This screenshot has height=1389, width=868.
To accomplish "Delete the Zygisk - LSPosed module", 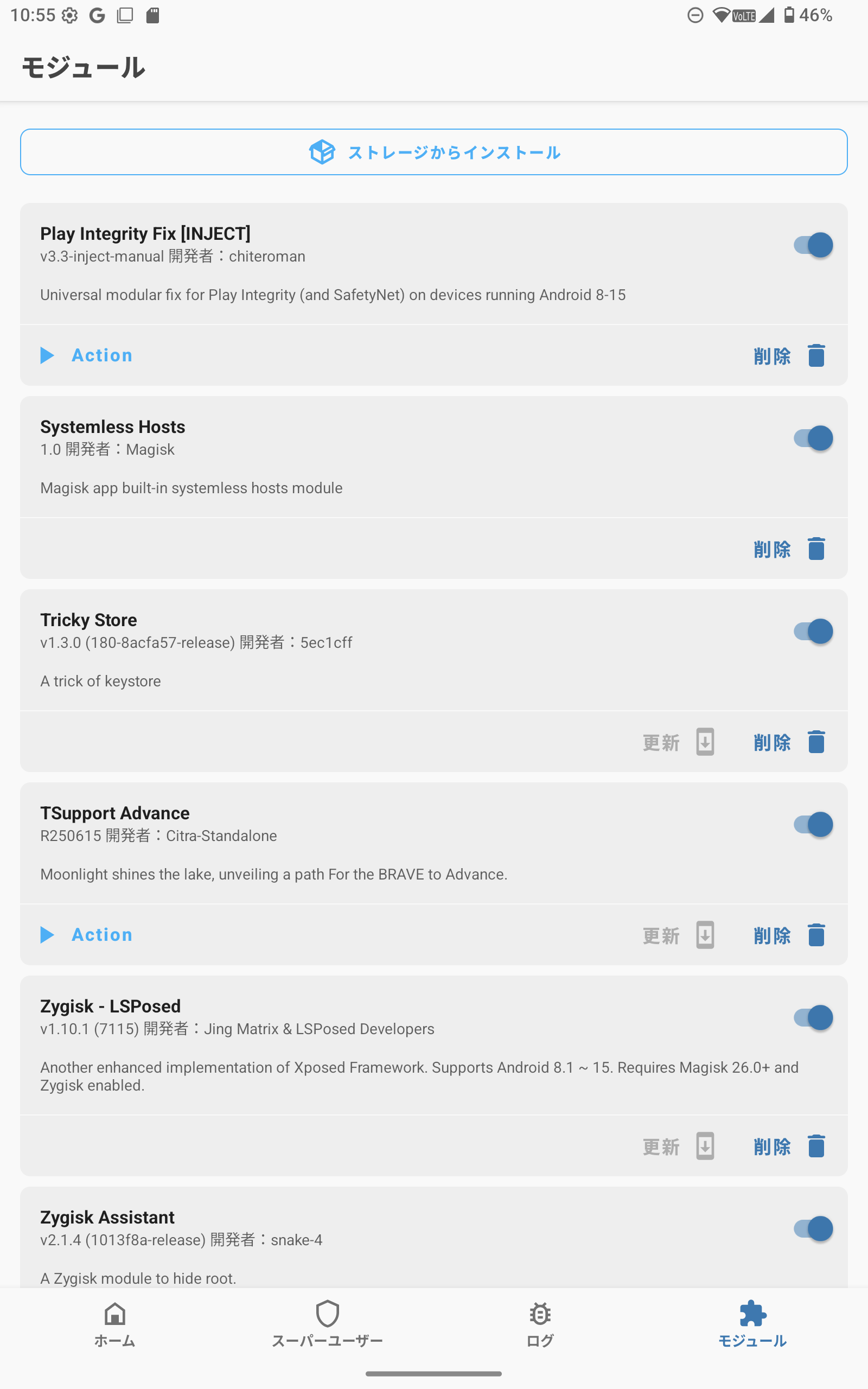I will tap(789, 1146).
